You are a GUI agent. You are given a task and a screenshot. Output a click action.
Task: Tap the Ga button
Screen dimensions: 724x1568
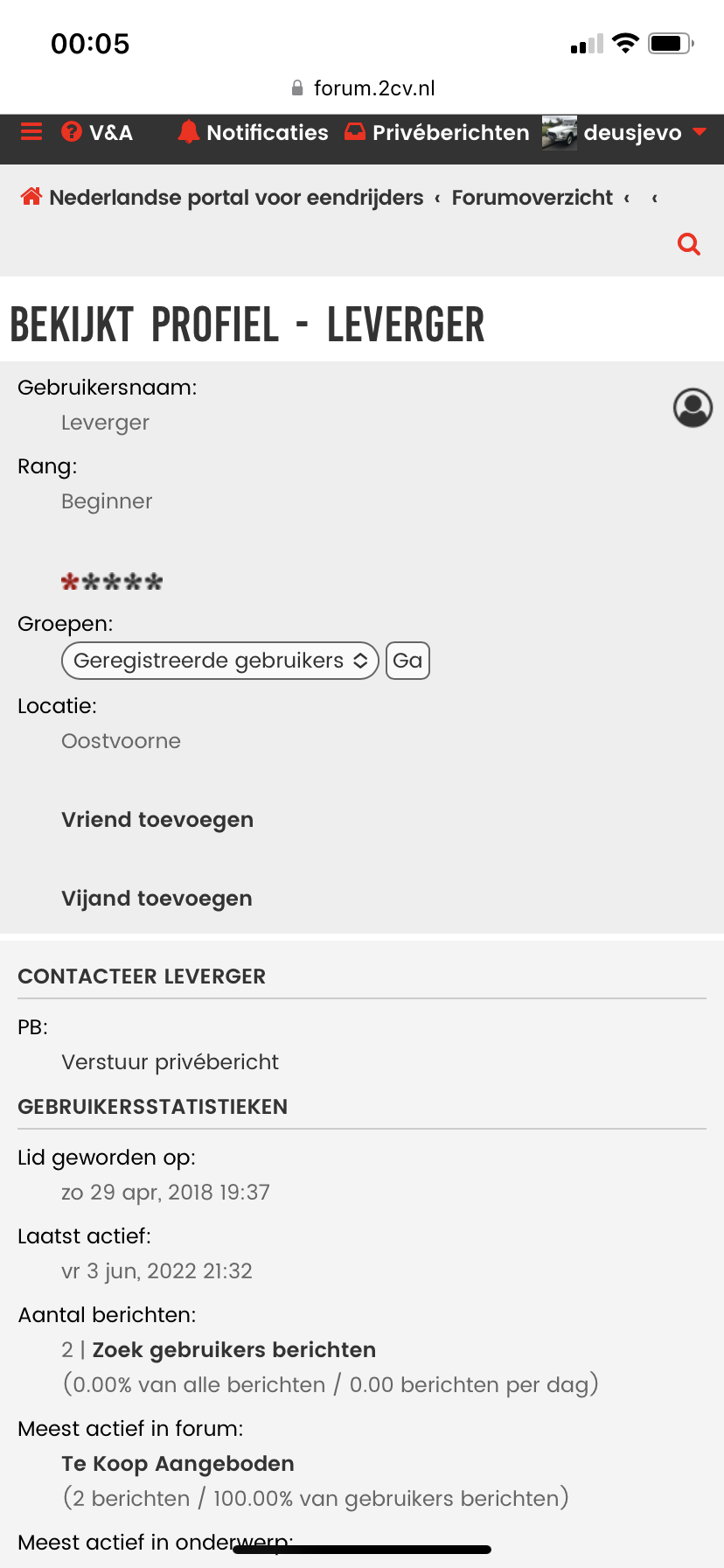[x=407, y=661]
